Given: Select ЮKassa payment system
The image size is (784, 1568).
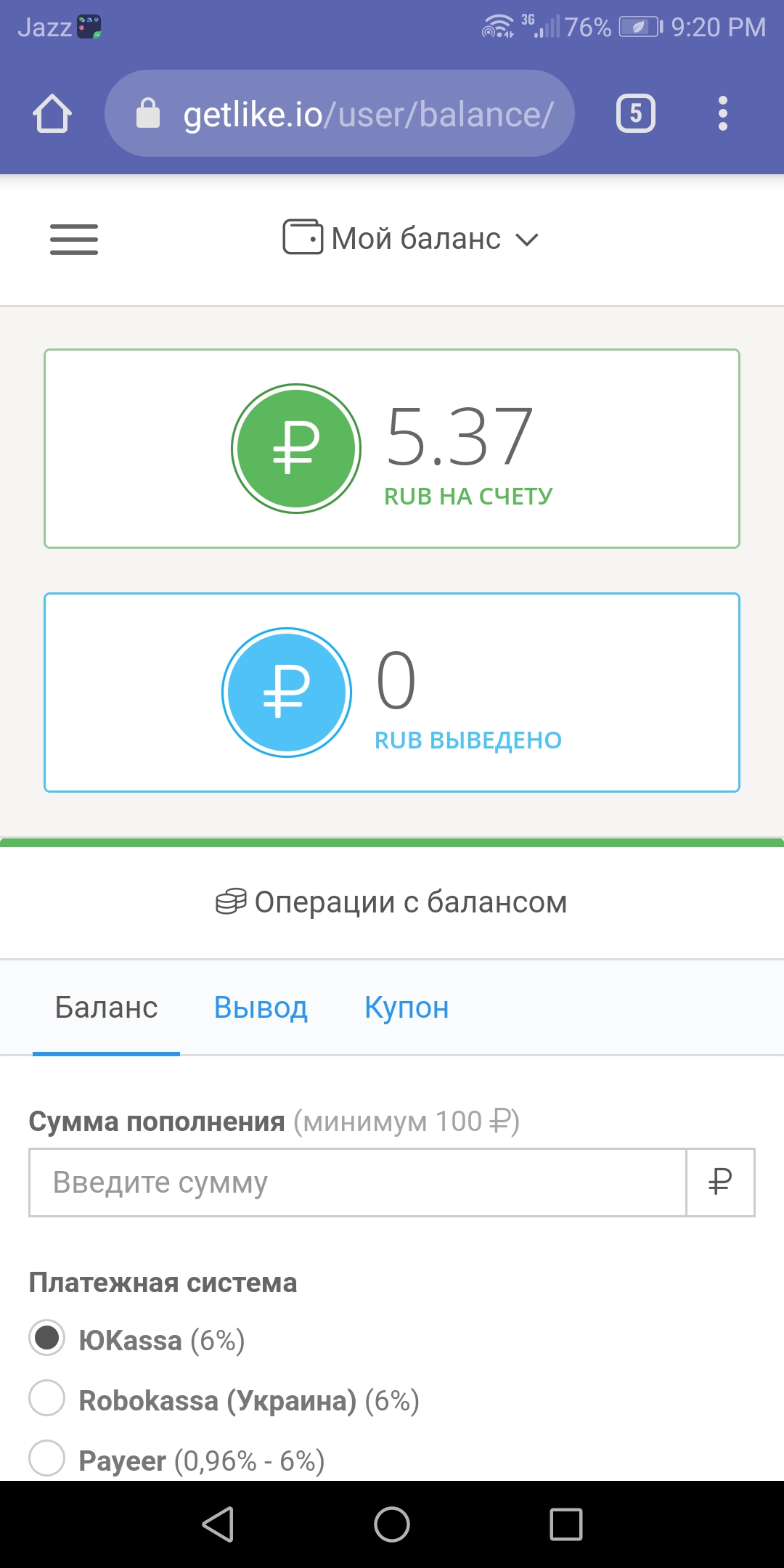Looking at the screenshot, I should pos(47,1338).
